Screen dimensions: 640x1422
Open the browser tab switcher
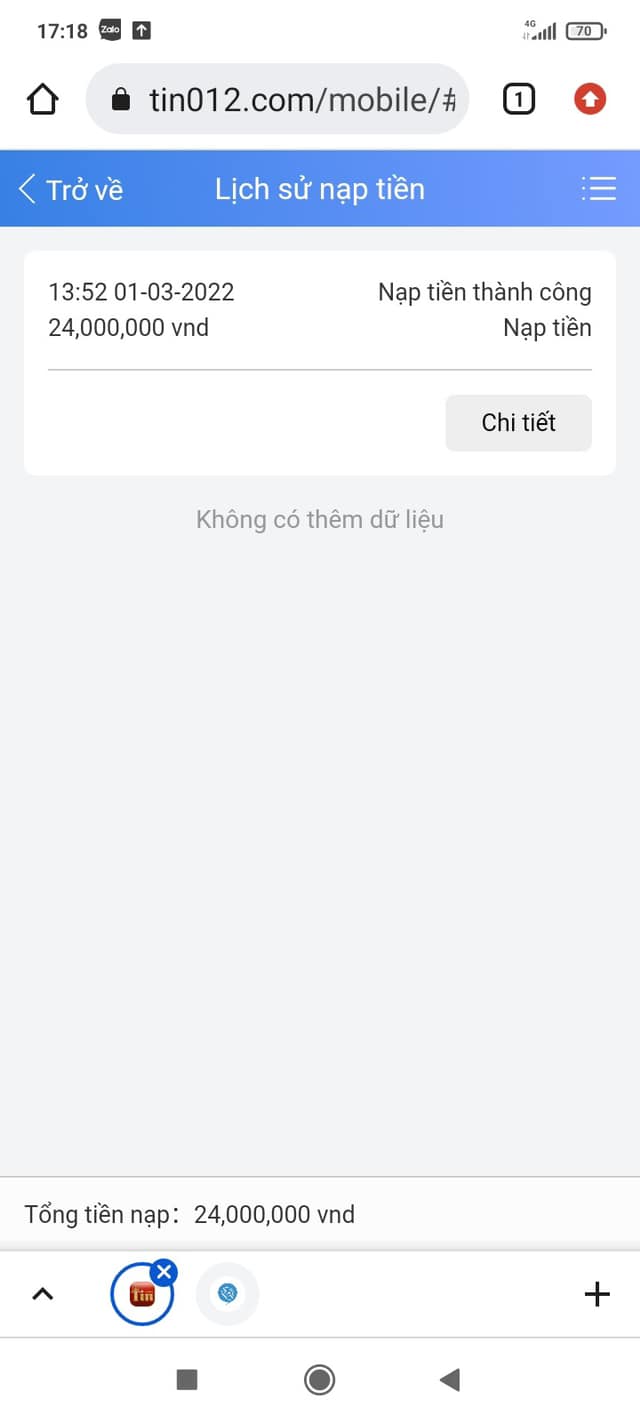click(518, 99)
